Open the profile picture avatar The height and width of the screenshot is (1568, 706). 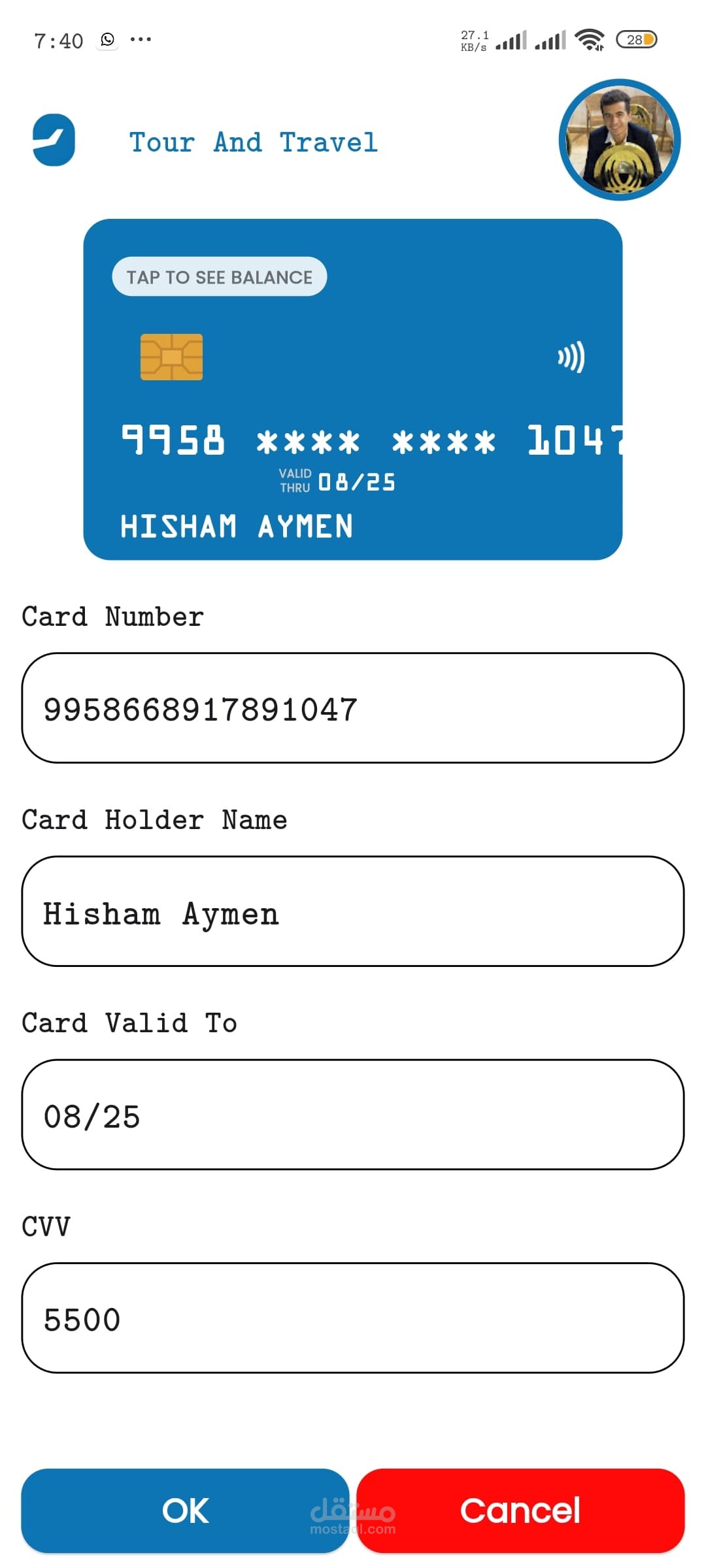coord(619,140)
